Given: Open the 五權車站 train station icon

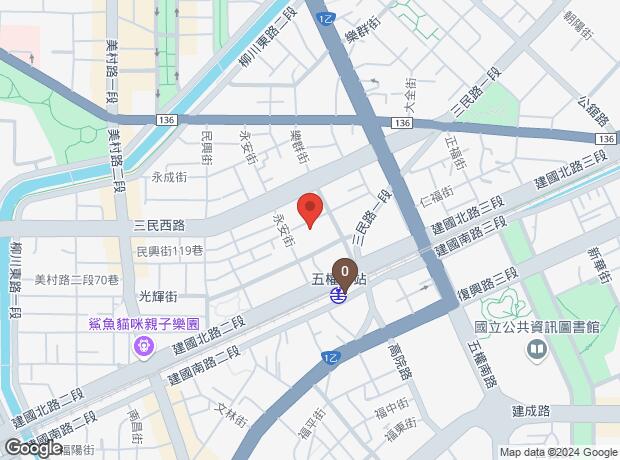Looking at the screenshot, I should [x=340, y=294].
